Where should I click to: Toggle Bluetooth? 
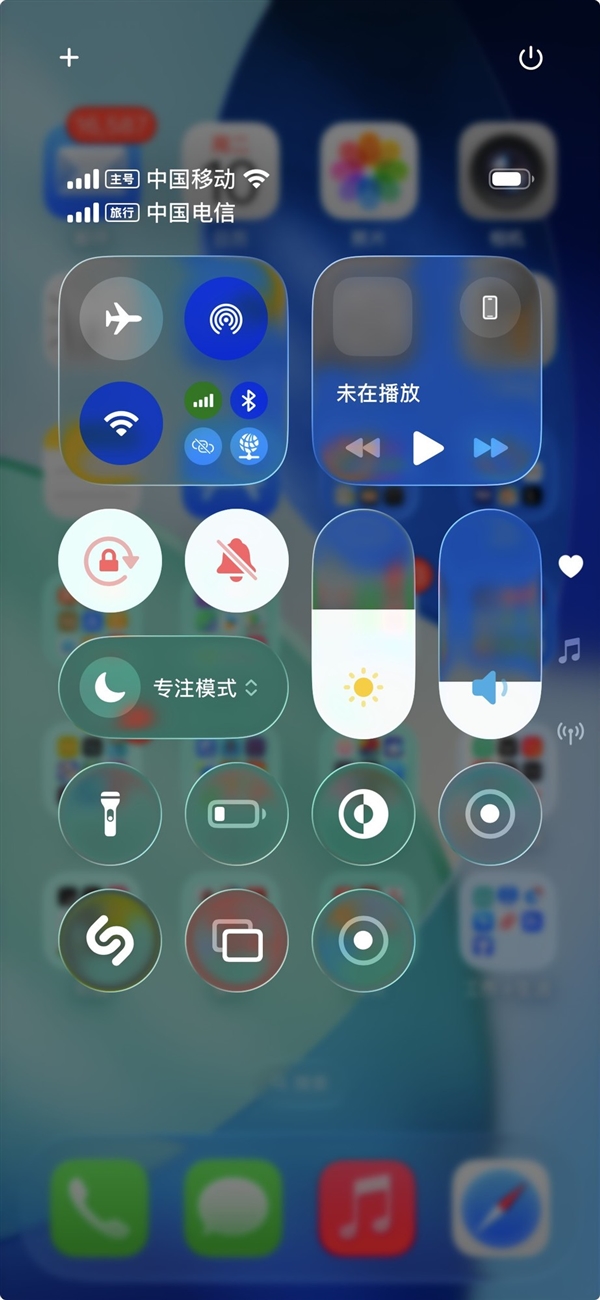(249, 401)
